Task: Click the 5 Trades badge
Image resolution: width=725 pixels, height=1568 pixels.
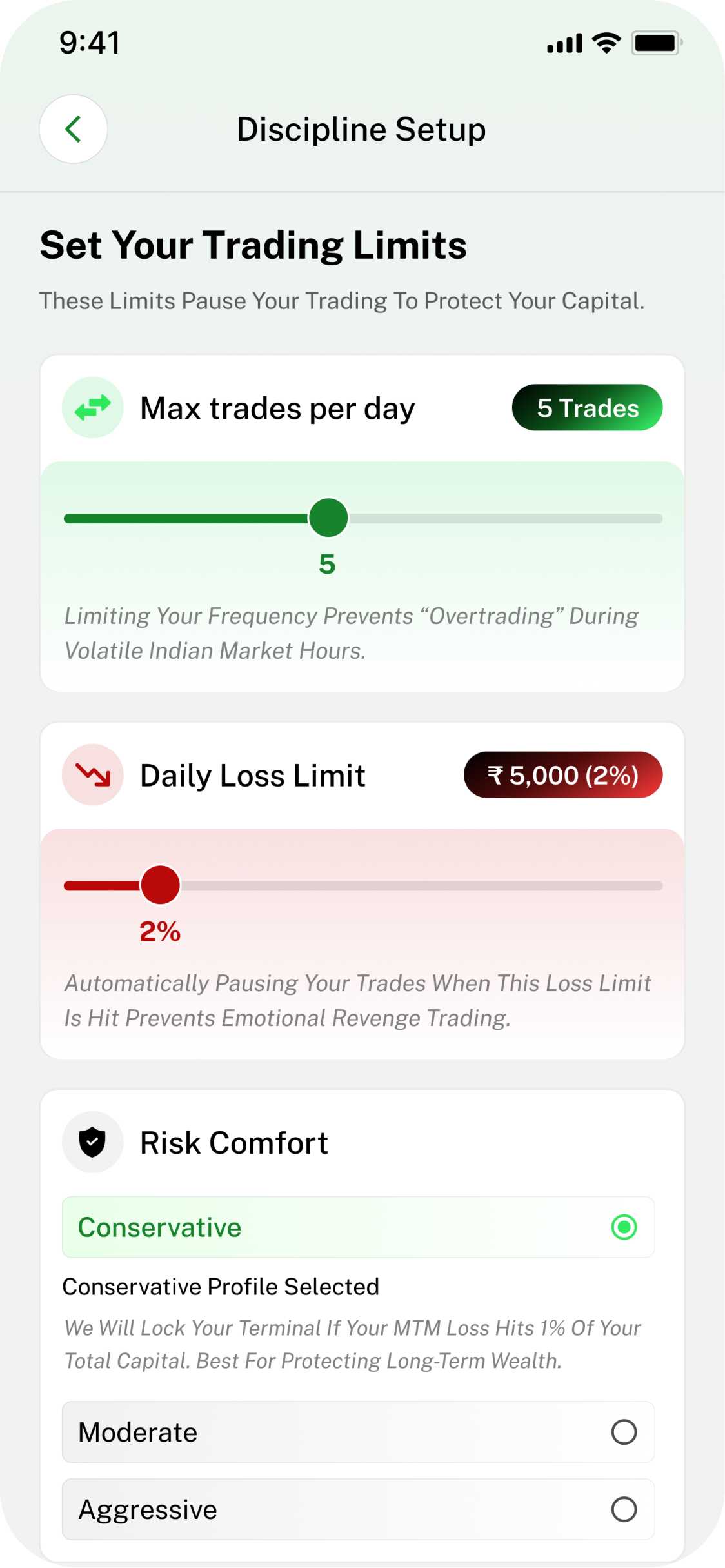Action: [x=587, y=407]
